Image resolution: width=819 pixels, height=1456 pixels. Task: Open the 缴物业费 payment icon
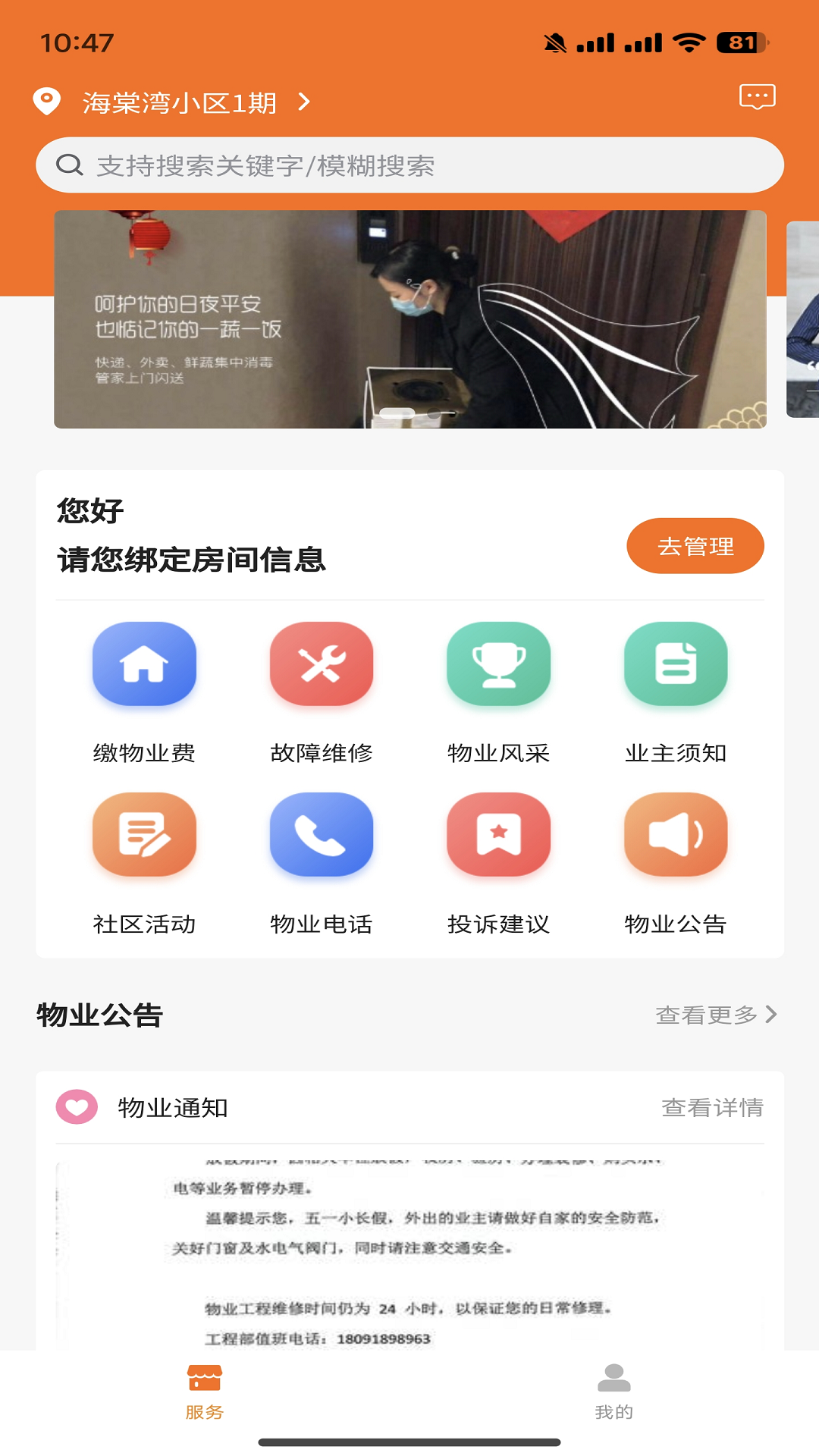click(144, 665)
